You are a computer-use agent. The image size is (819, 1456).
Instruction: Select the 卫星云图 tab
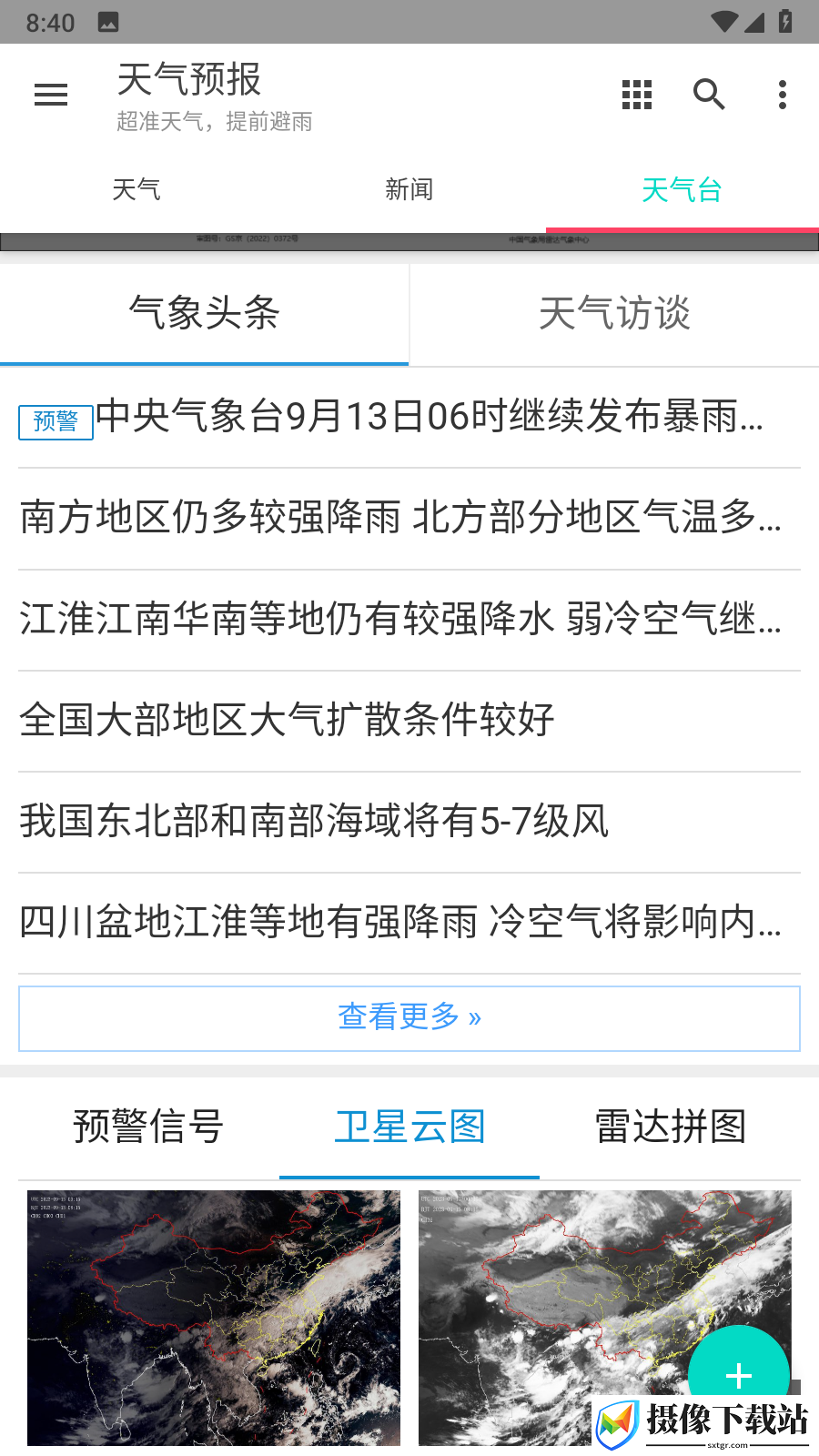409,1127
